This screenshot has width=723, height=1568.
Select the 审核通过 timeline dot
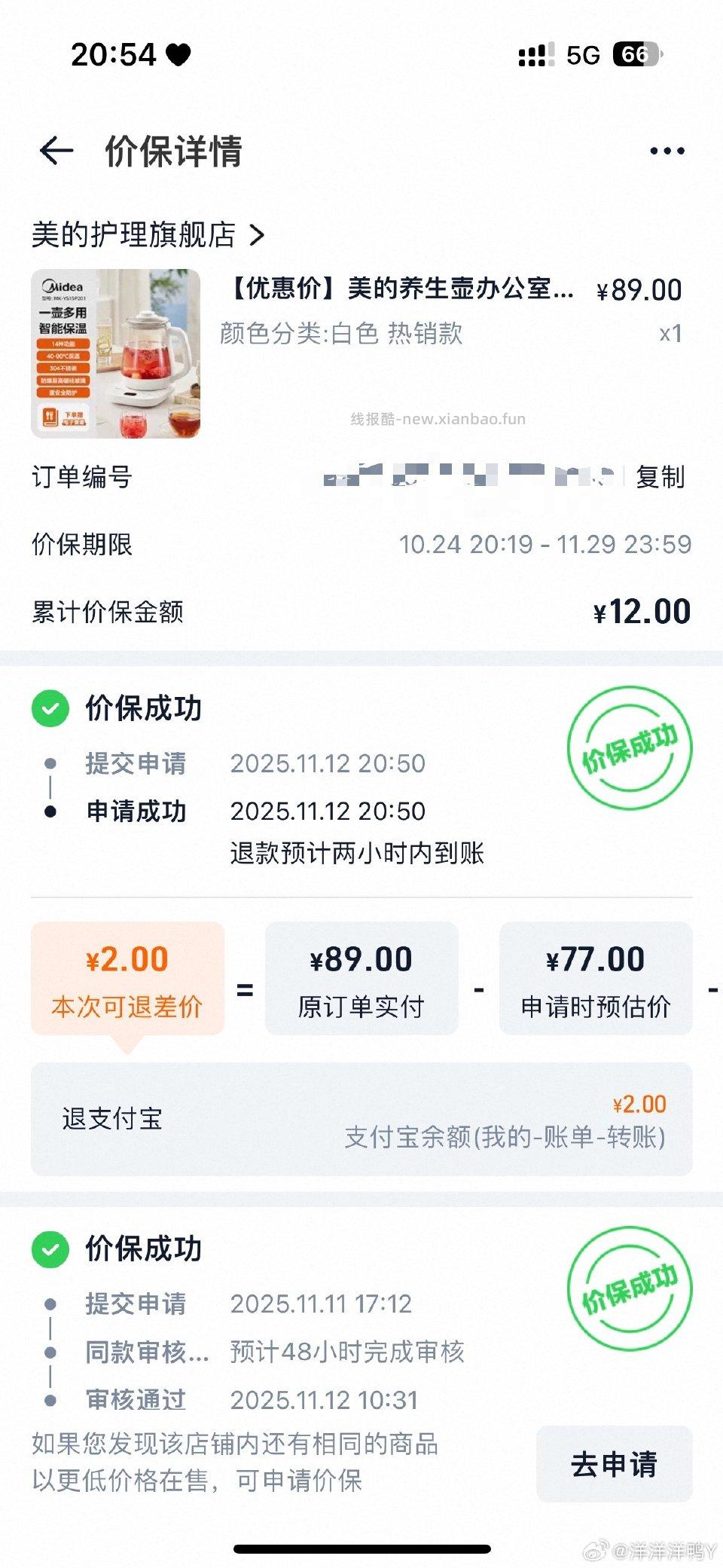pos(50,1399)
